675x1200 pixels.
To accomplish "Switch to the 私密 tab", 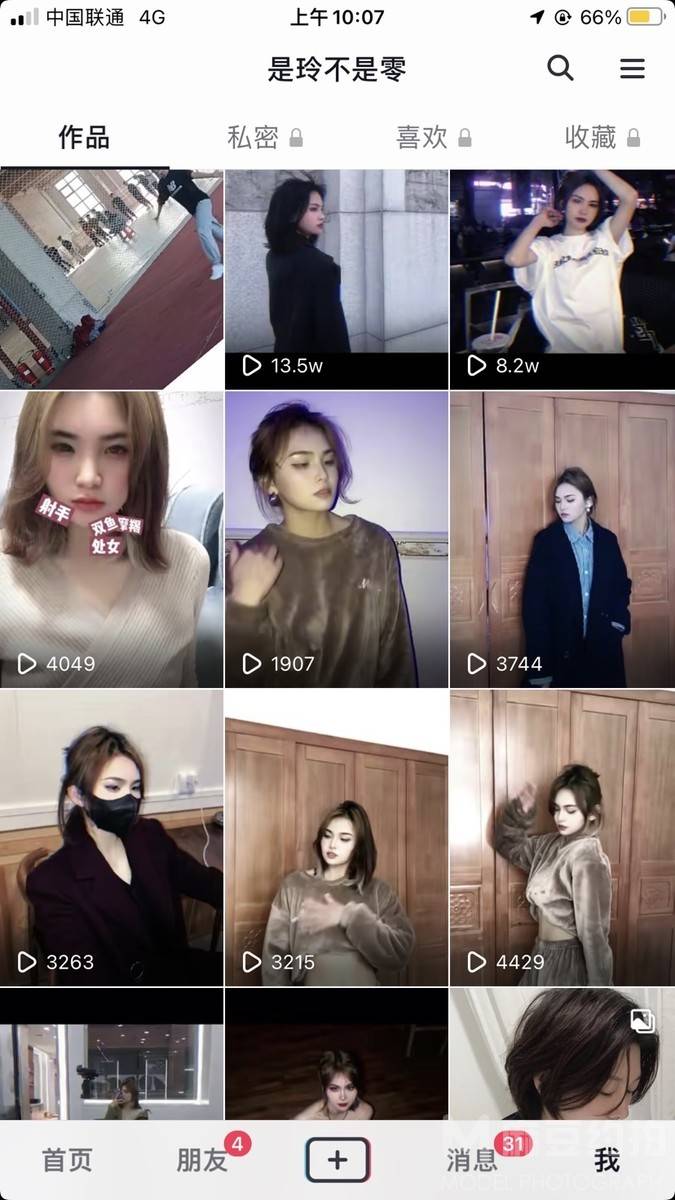I will click(263, 138).
